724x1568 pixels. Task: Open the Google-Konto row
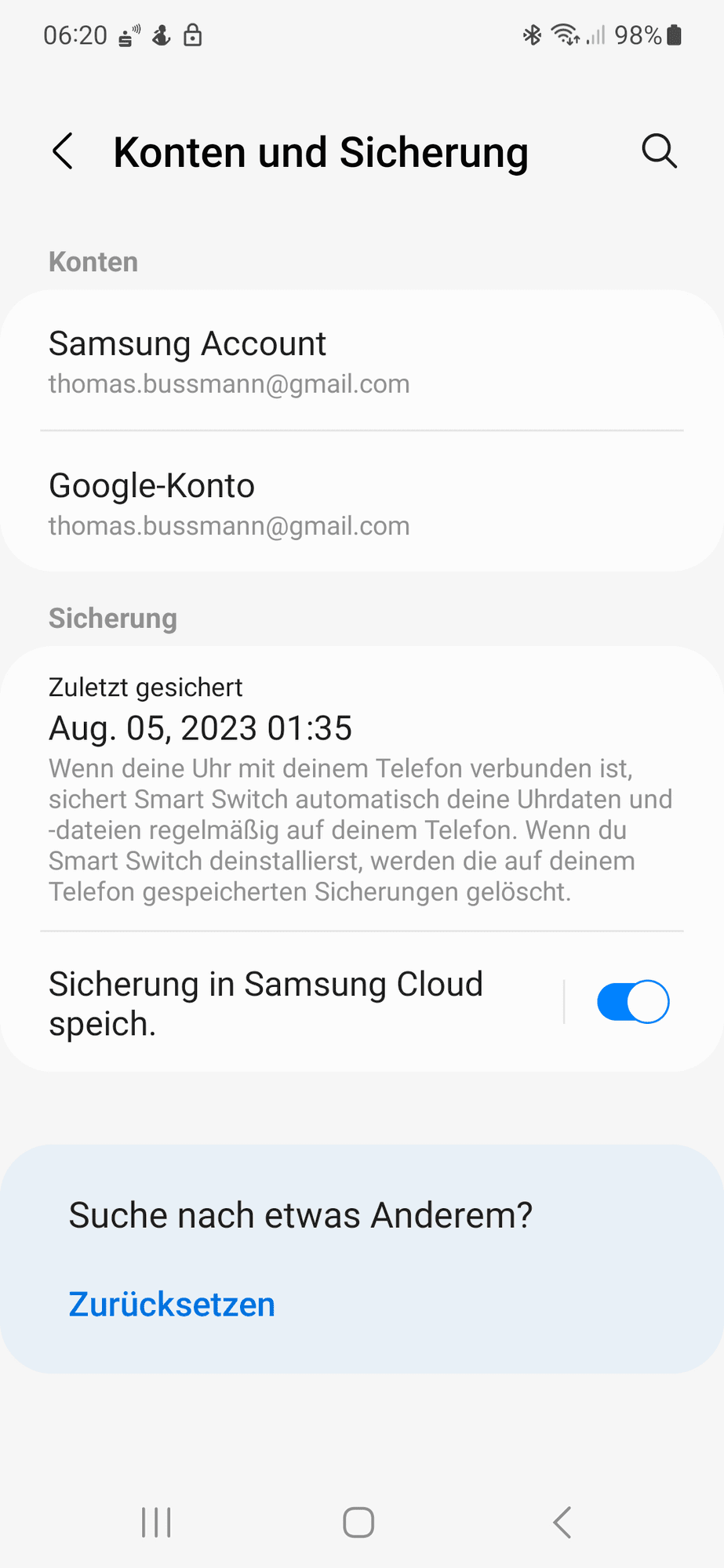(361, 503)
